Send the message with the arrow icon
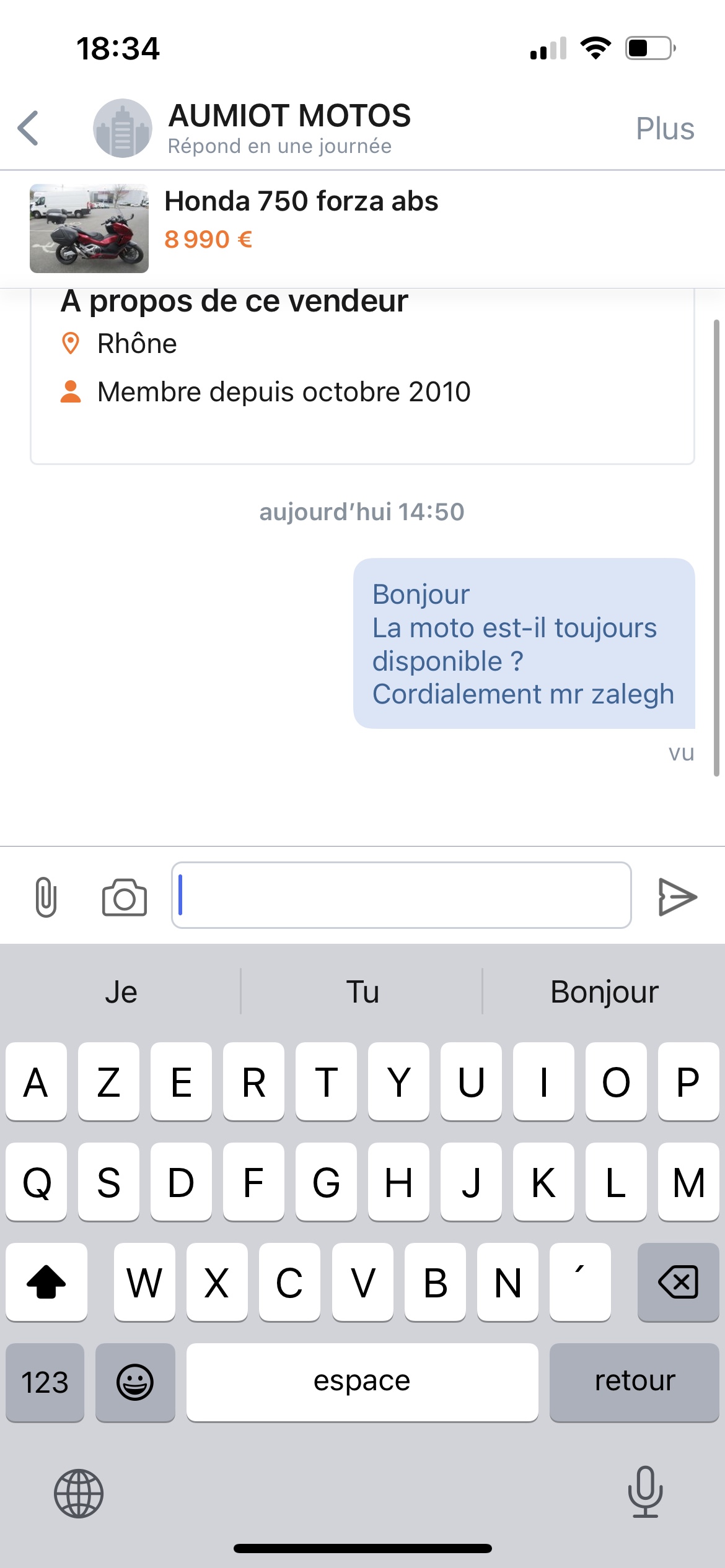Image resolution: width=725 pixels, height=1568 pixels. pyautogui.click(x=677, y=897)
